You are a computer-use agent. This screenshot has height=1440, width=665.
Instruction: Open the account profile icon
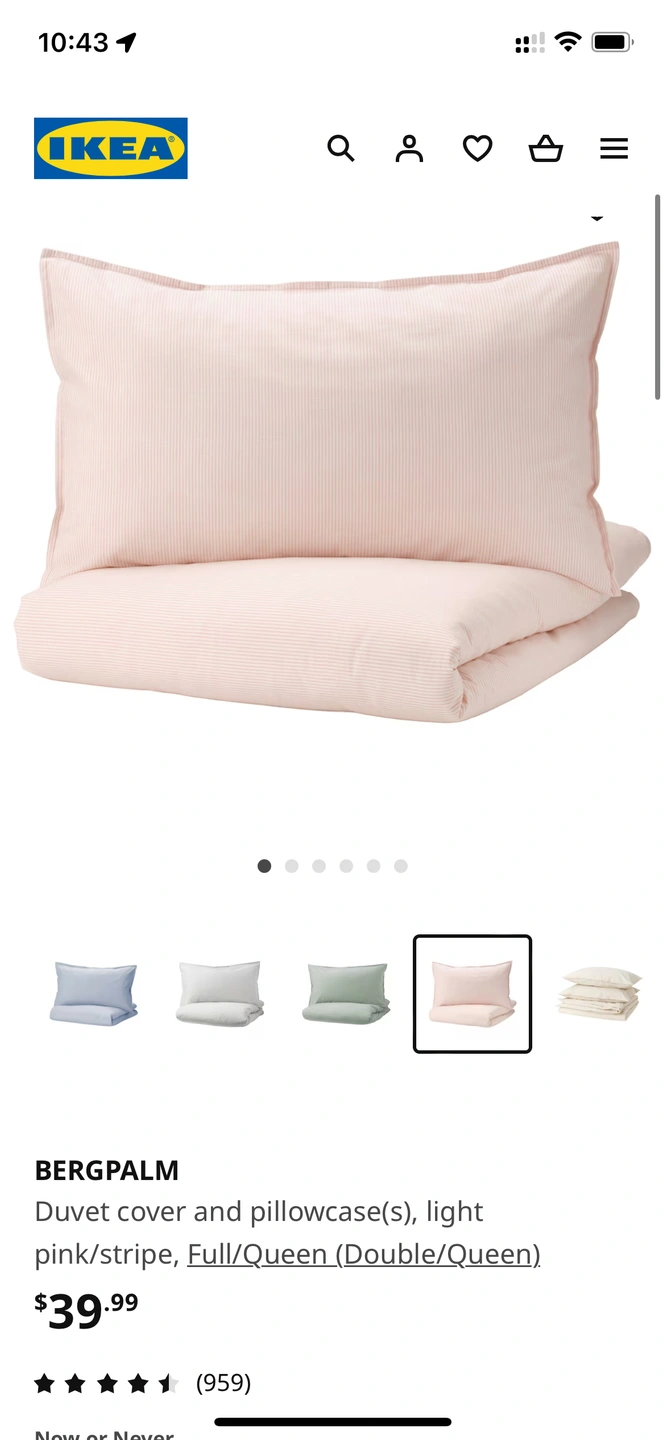point(409,149)
